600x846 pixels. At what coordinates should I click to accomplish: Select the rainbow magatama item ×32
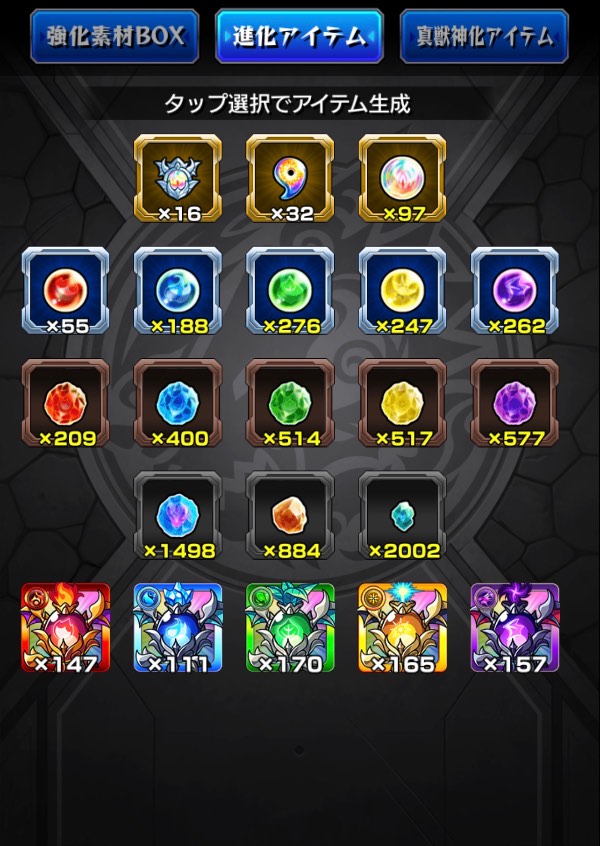(x=290, y=178)
